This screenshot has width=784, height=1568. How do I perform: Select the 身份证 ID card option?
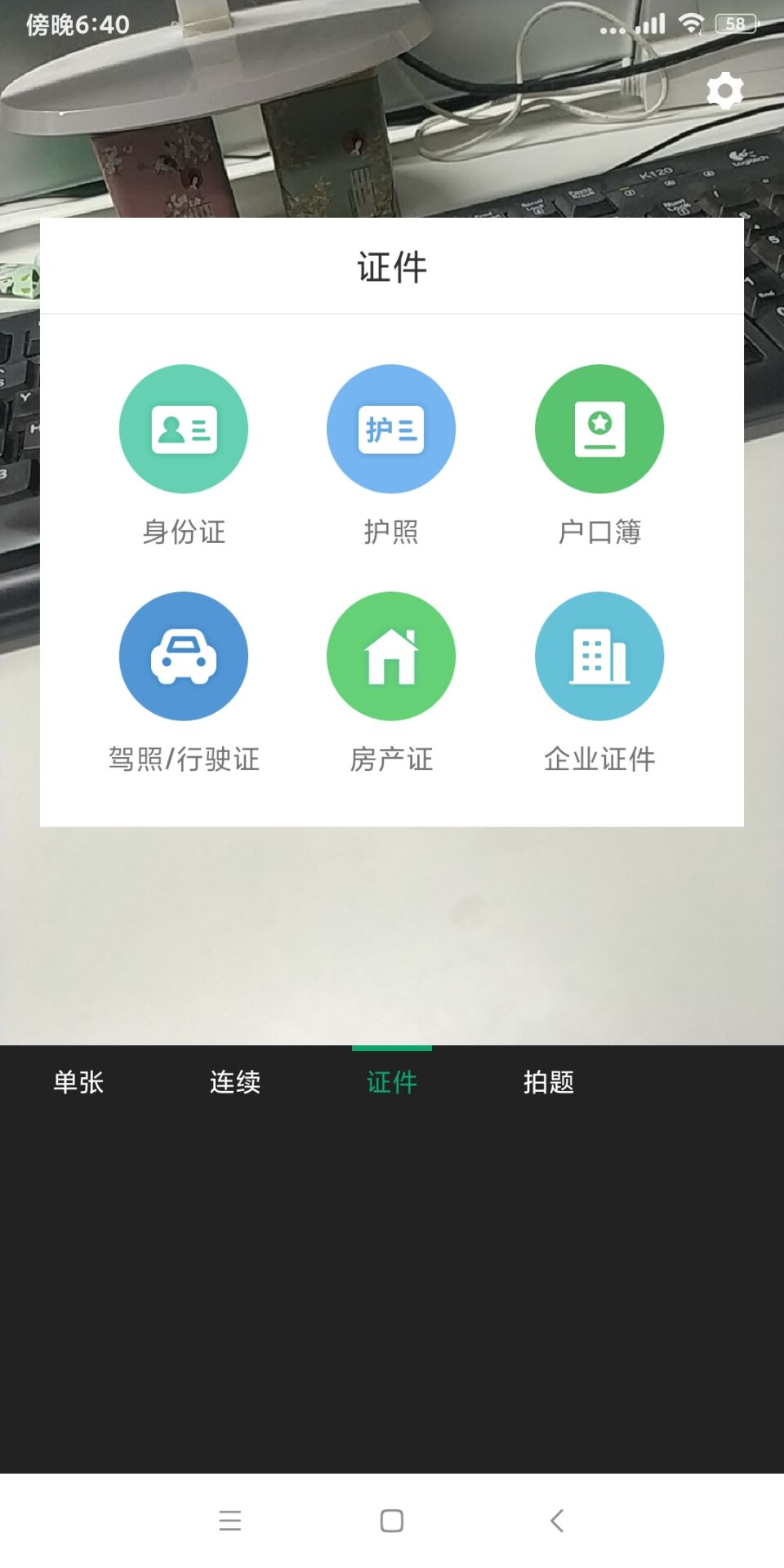coord(184,430)
